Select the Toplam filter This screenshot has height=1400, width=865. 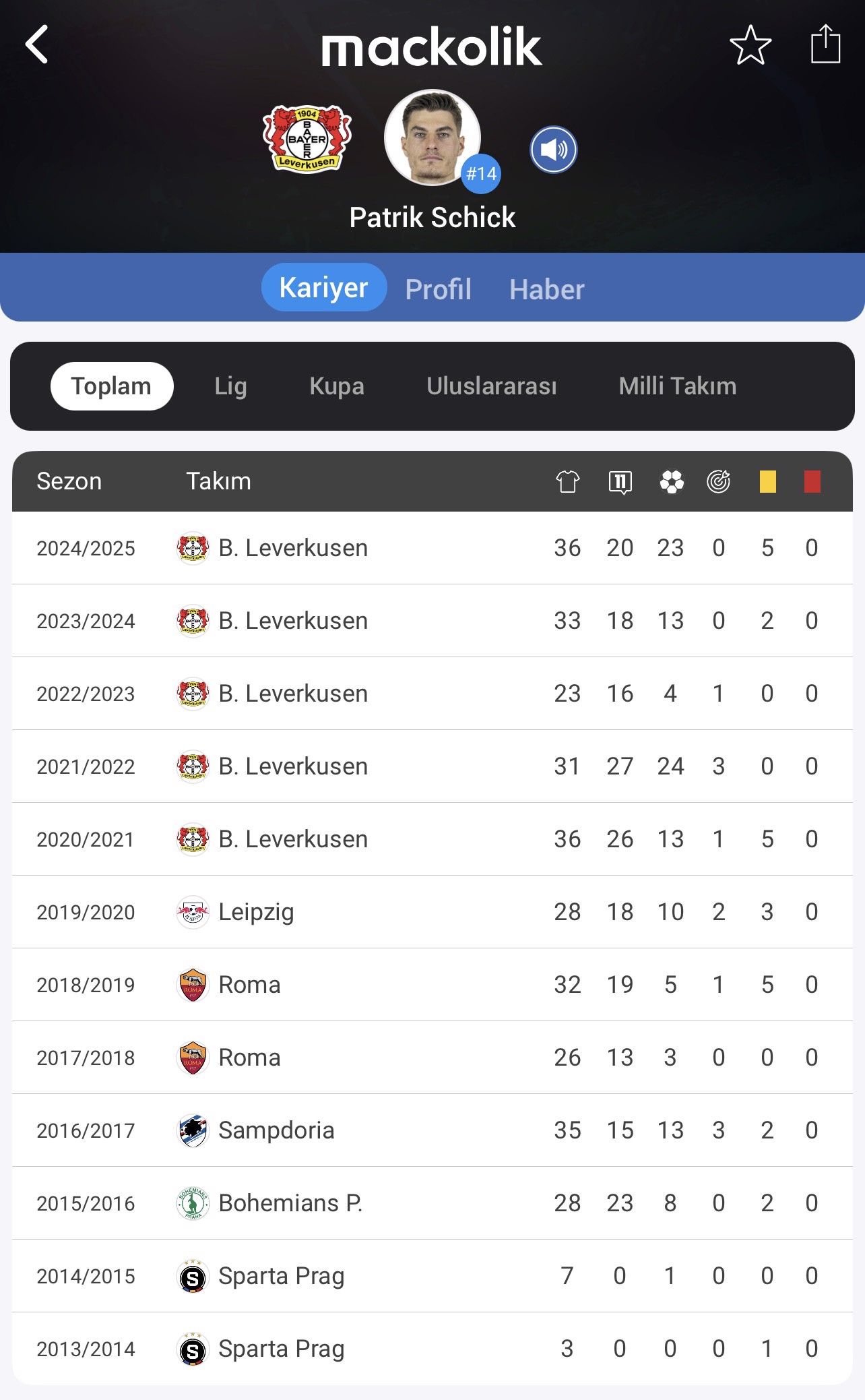112,386
